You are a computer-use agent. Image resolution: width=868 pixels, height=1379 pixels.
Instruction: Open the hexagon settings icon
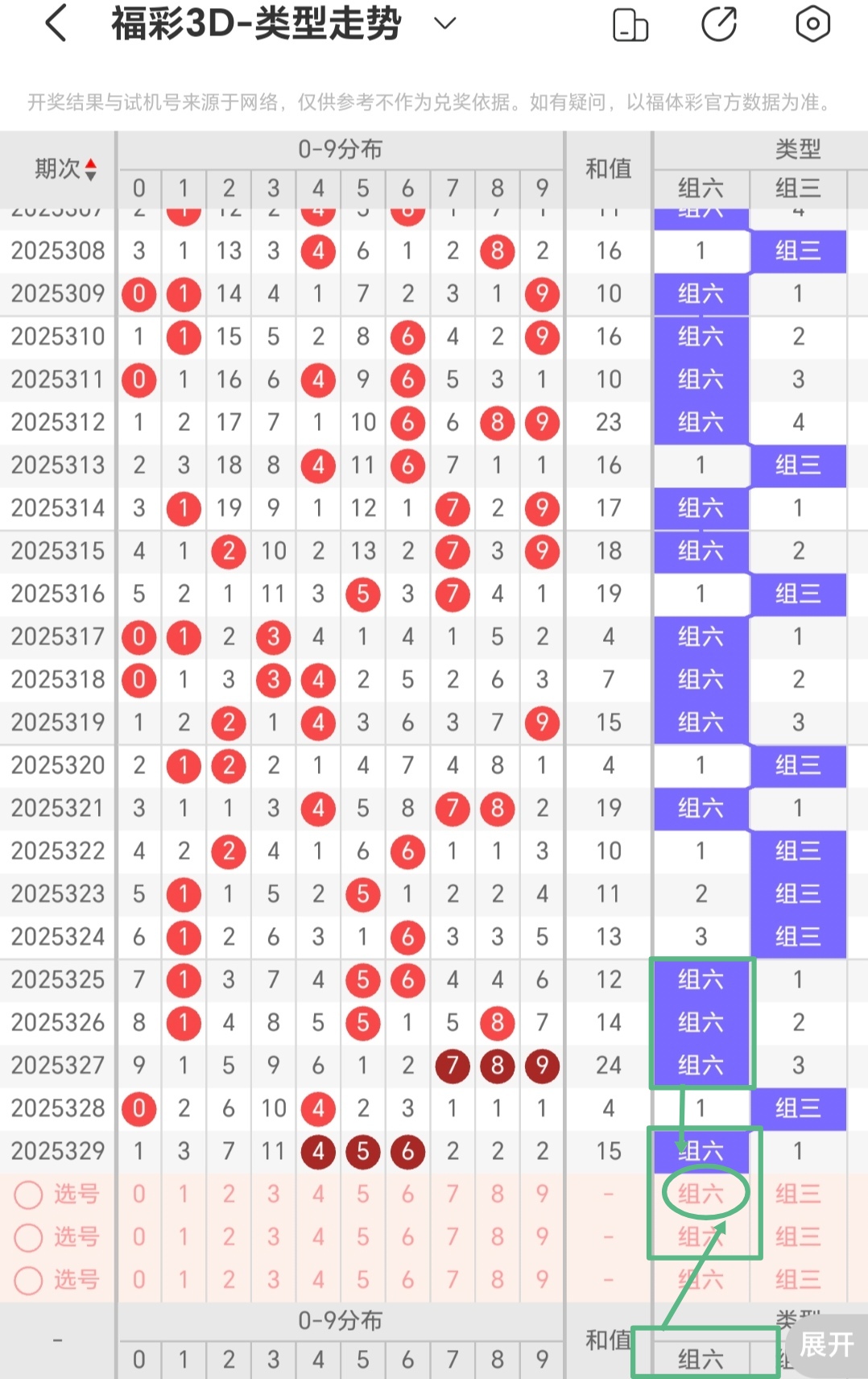[812, 24]
